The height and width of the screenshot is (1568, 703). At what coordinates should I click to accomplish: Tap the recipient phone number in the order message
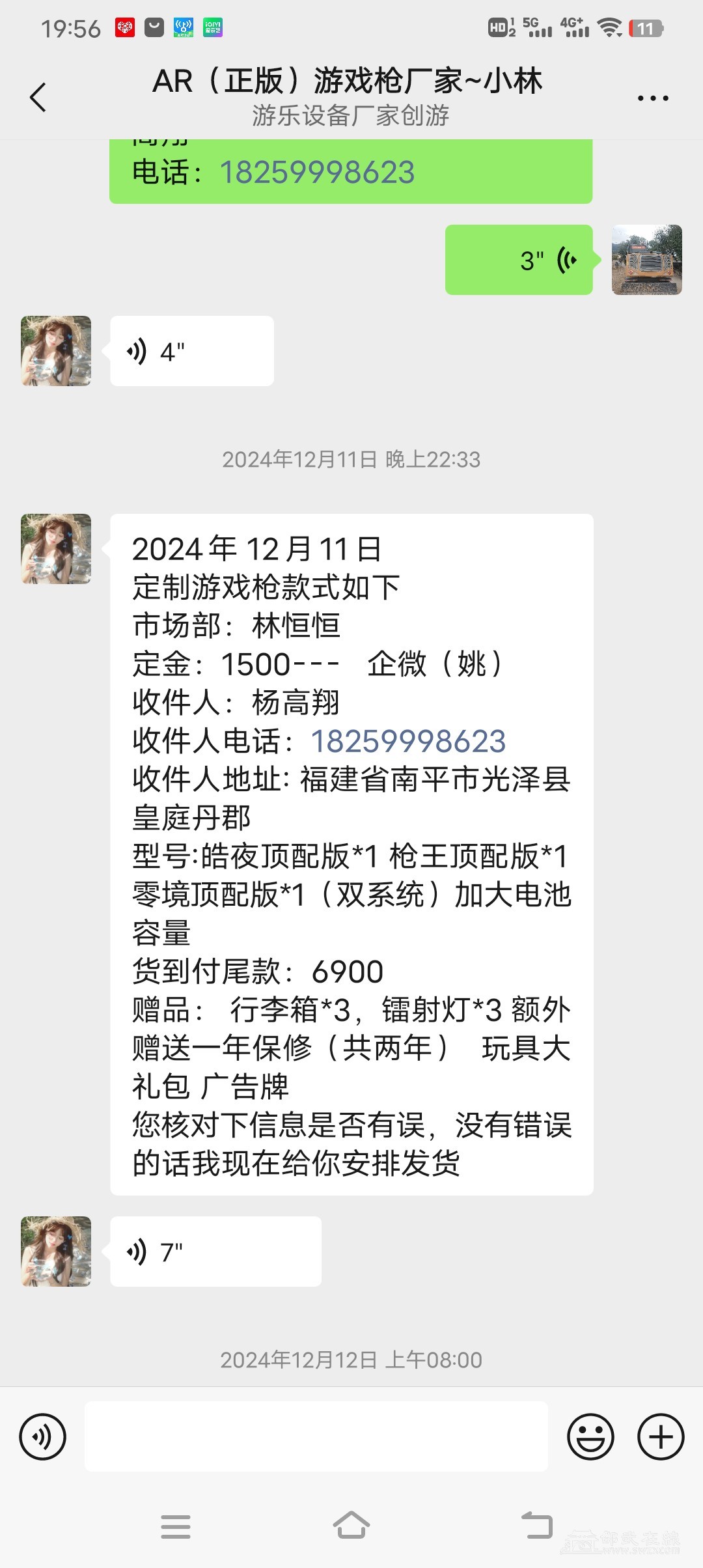point(408,741)
